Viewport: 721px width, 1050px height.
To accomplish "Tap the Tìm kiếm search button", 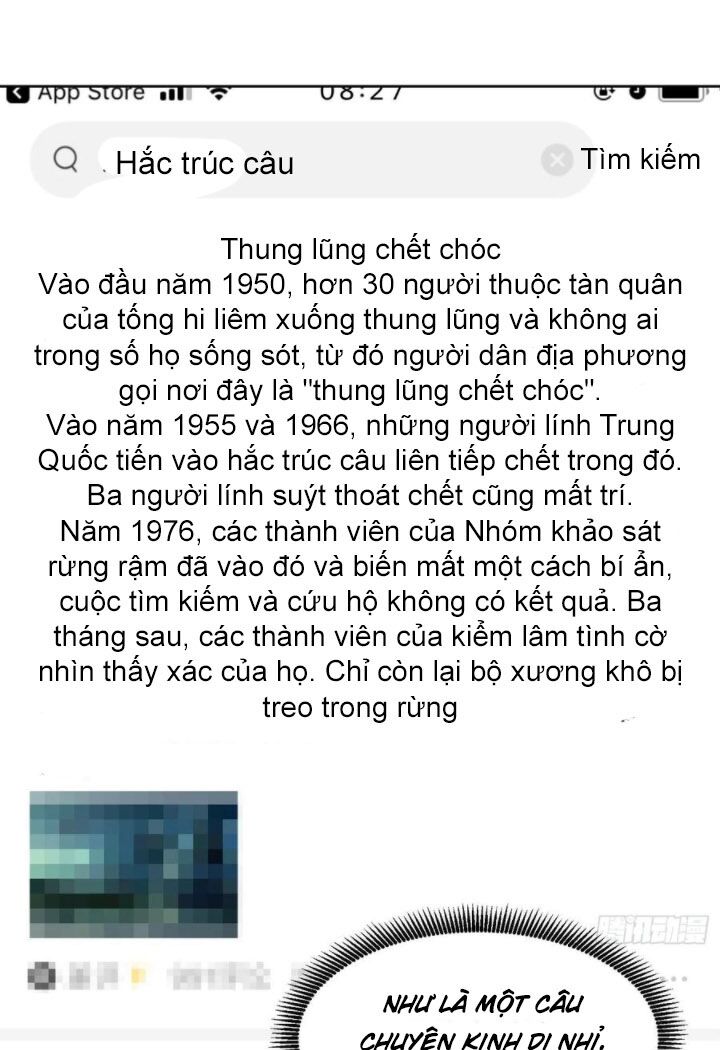I will point(641,159).
